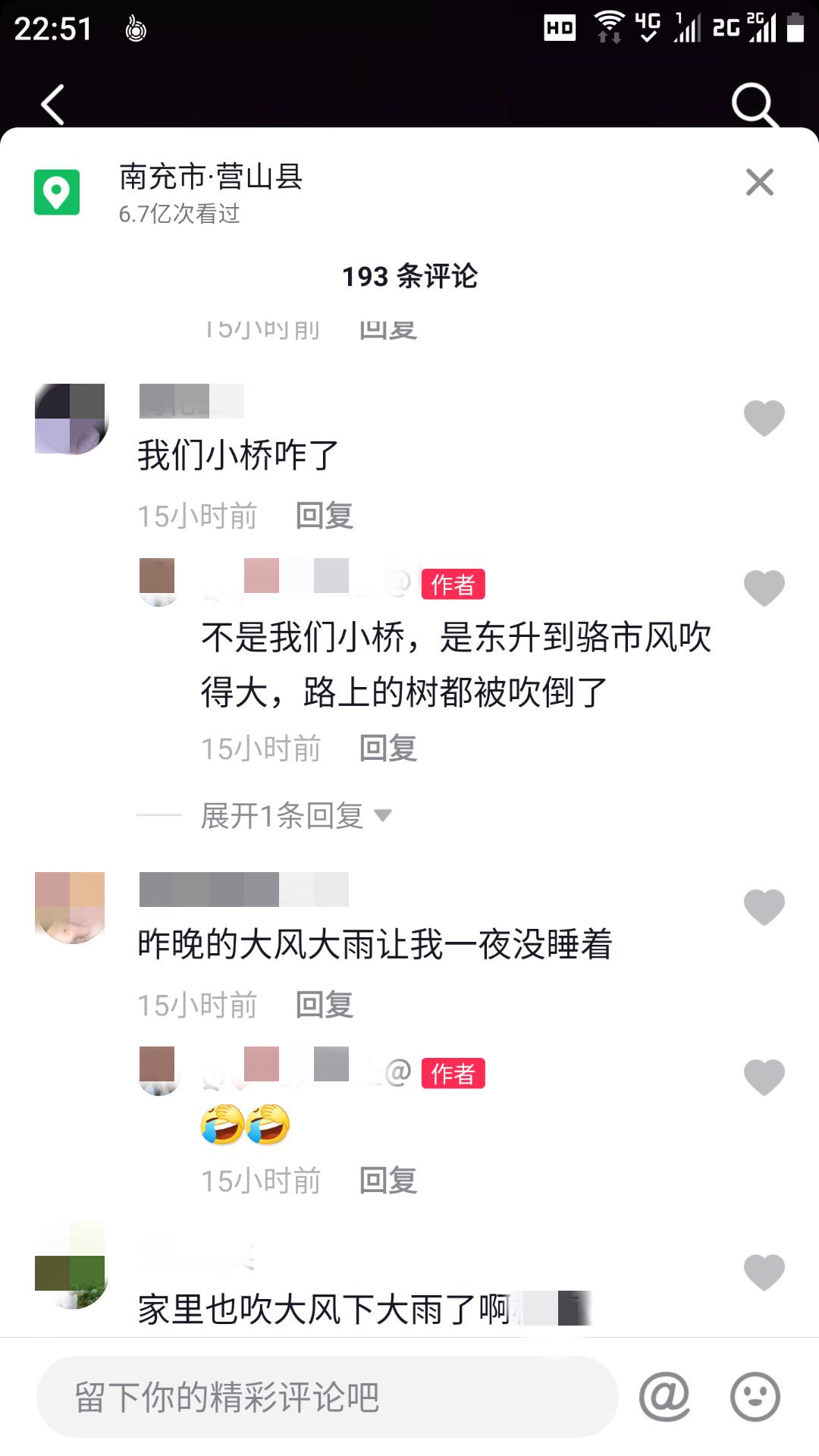Open the profile of the 我们小桥咋了 commenter
This screenshot has height=1456, width=819.
pos(71,419)
